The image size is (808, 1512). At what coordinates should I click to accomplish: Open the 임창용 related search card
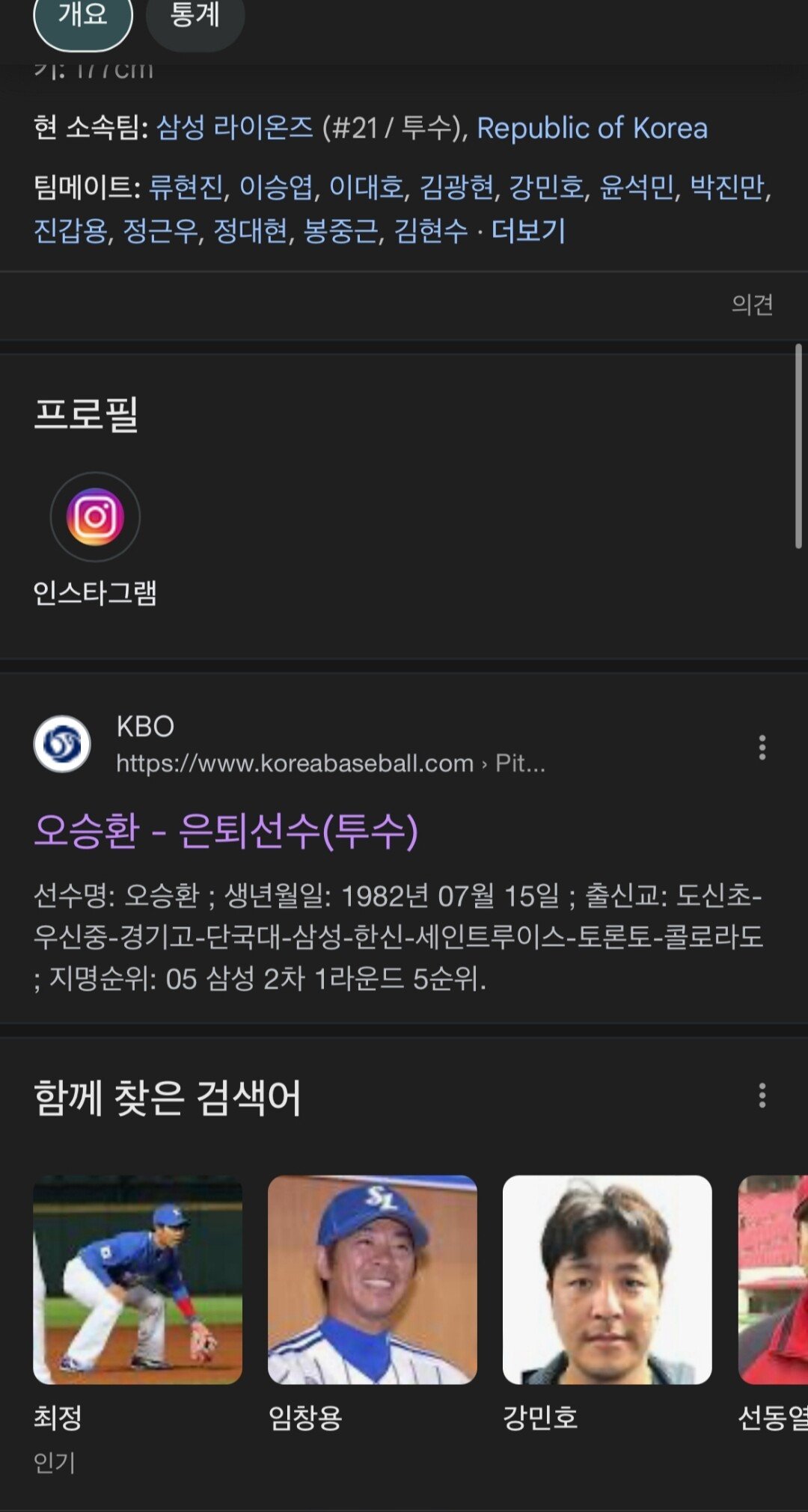(x=372, y=1280)
